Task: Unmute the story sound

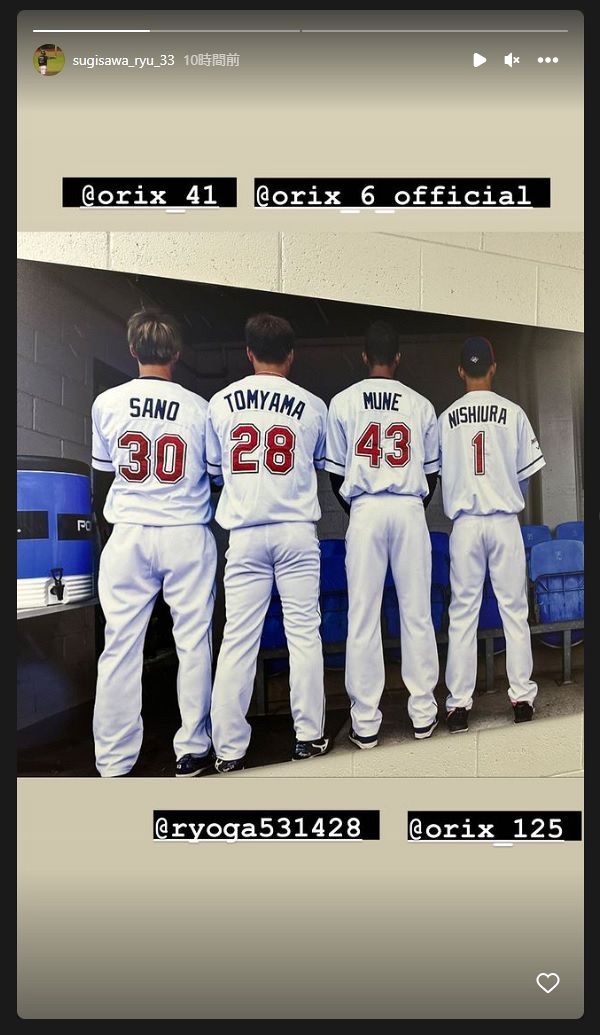Action: pyautogui.click(x=512, y=60)
